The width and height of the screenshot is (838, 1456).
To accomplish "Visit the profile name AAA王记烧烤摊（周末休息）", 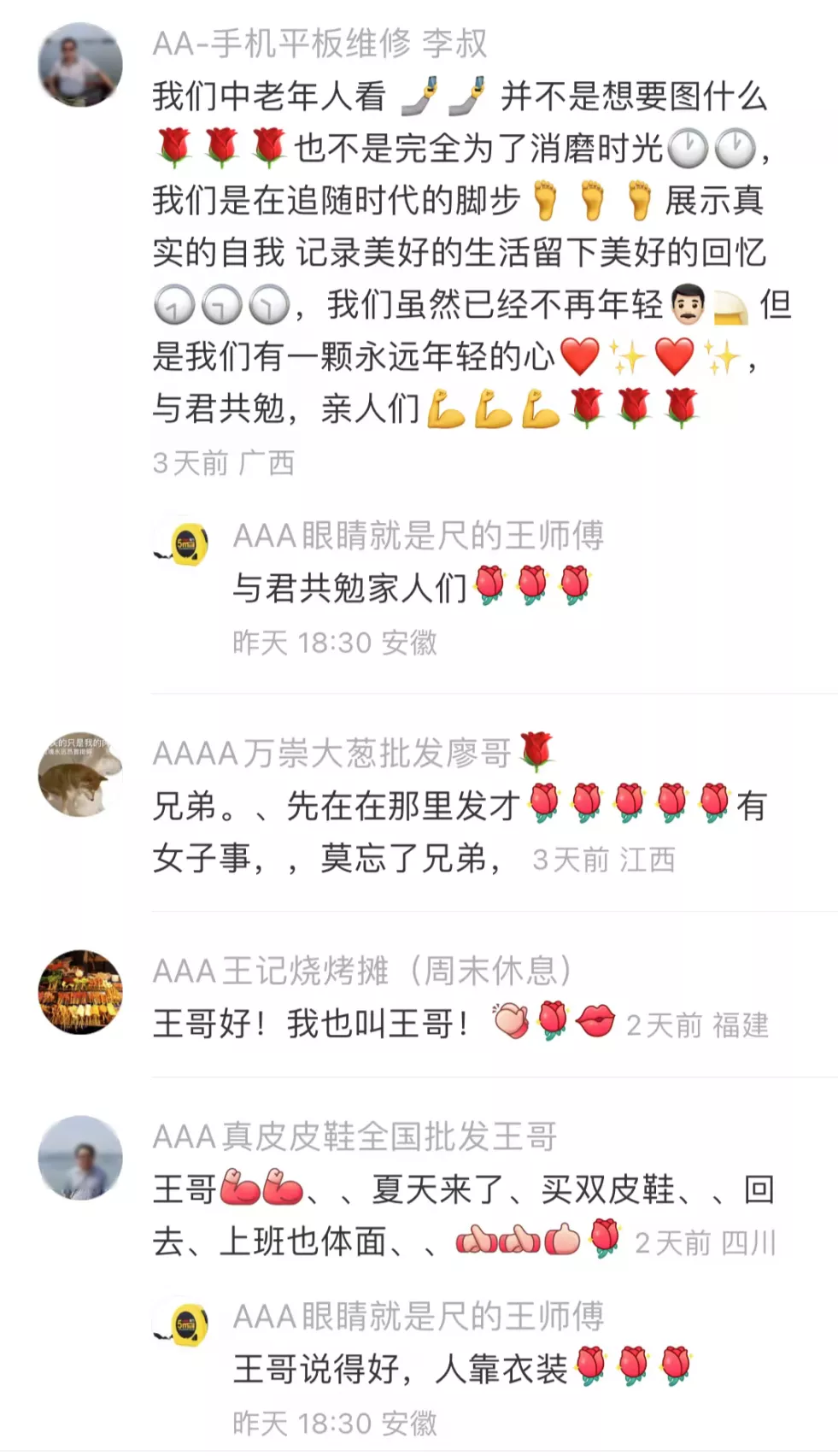I will click(x=362, y=971).
